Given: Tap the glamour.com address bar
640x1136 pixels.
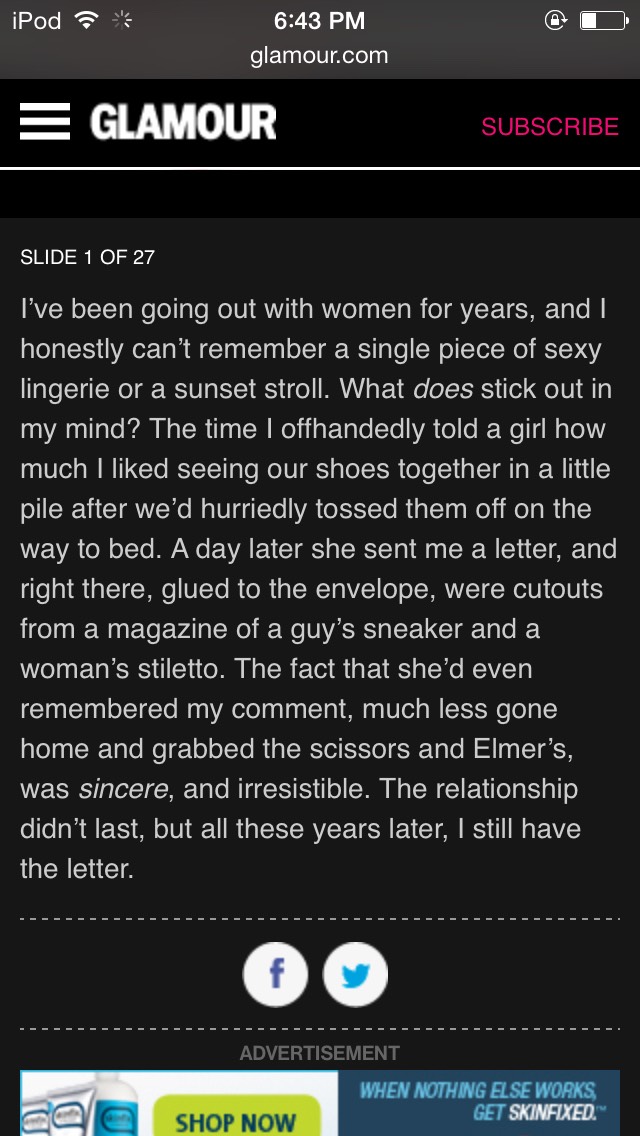Looking at the screenshot, I should click(x=319, y=56).
